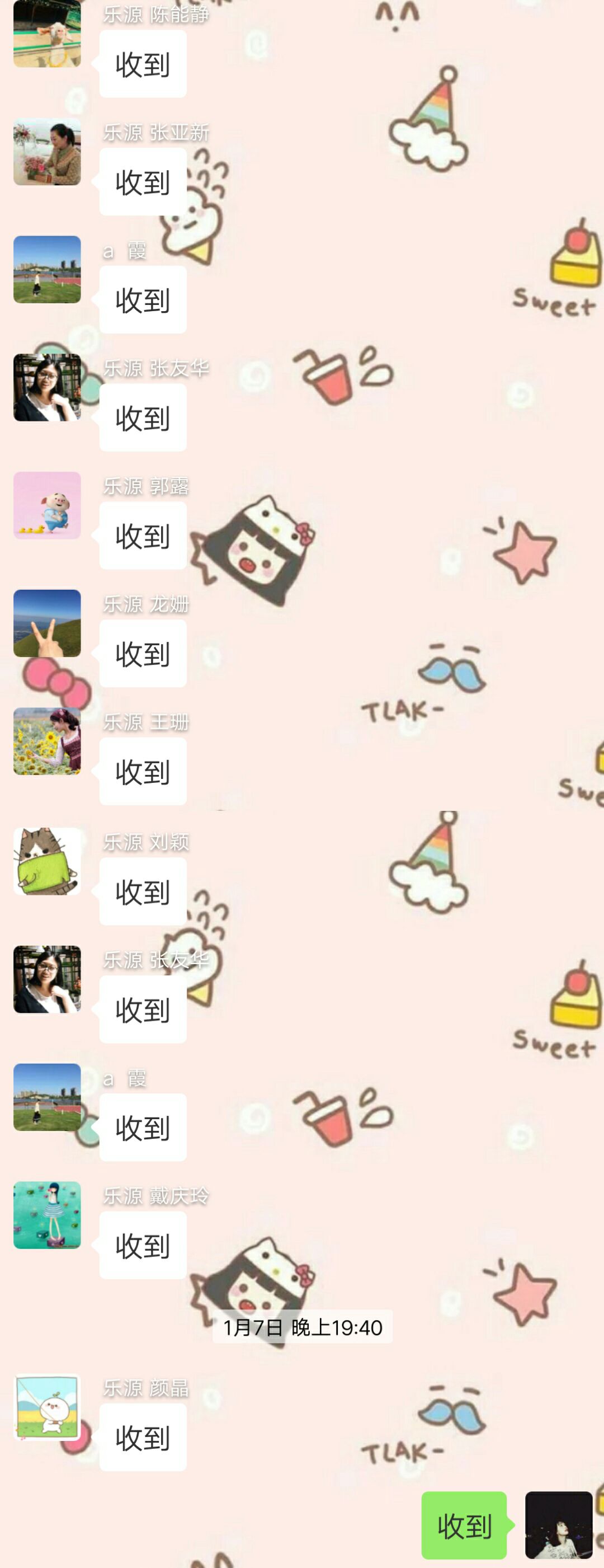The width and height of the screenshot is (604, 1568).
Task: View 乐源 王珊's sunflower avatar
Action: tap(47, 741)
